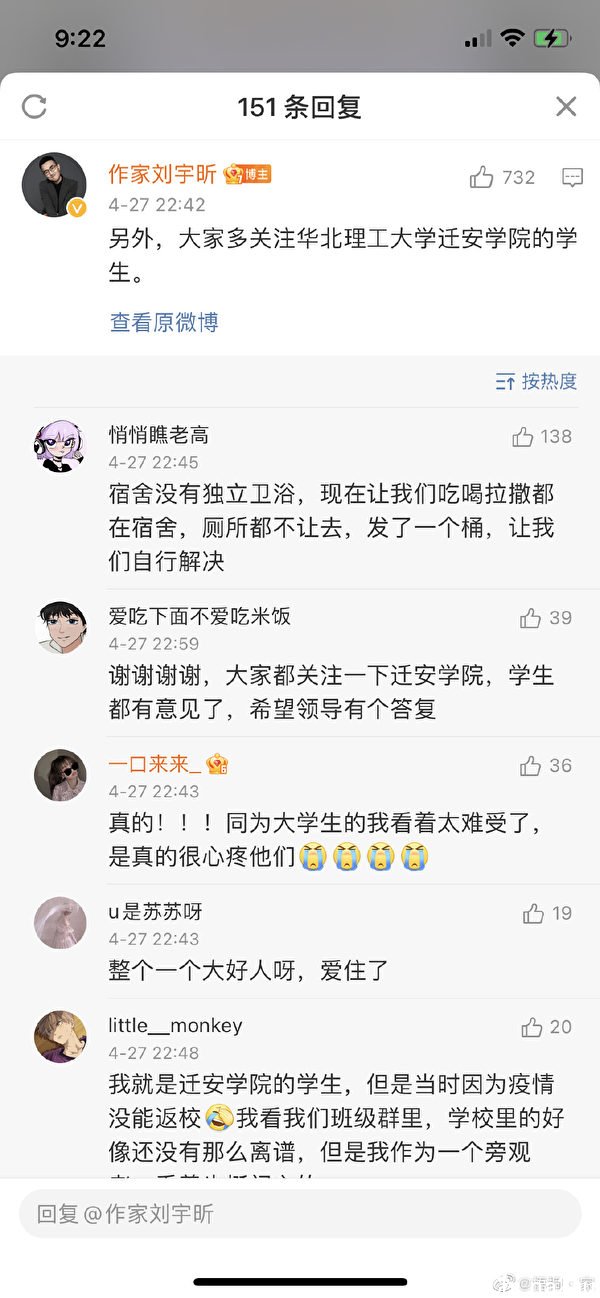Open 悄悄瞧老高's profile avatar
This screenshot has width=600, height=1298.
(x=59, y=446)
